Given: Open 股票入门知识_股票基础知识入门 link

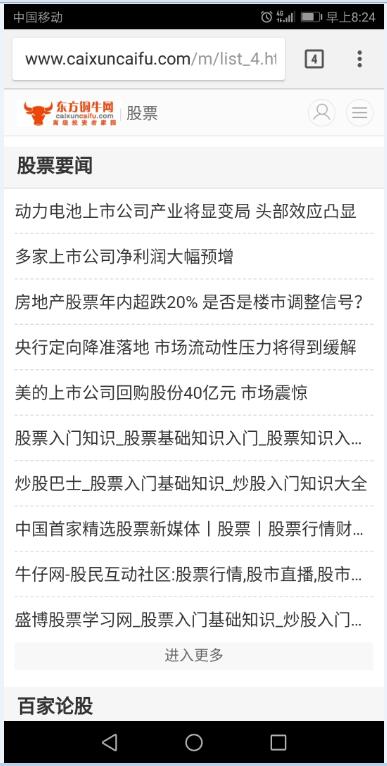Looking at the screenshot, I should pos(189,439).
